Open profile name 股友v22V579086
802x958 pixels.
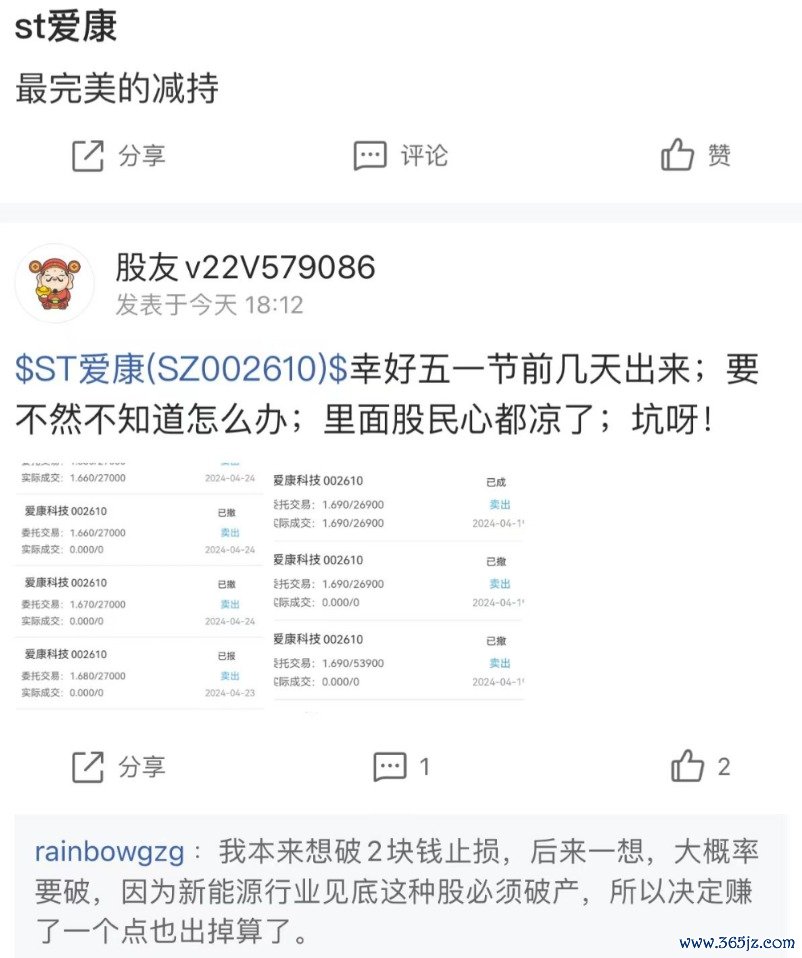coord(246,267)
